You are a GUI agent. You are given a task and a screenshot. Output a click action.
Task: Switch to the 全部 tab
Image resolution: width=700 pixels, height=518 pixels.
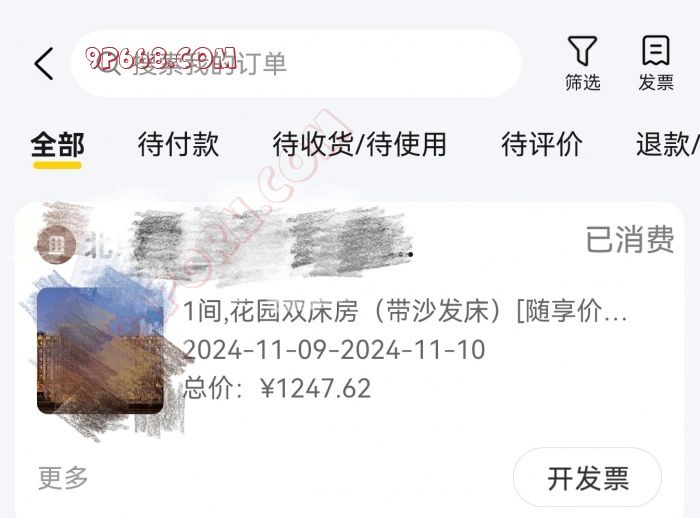[x=57, y=145]
